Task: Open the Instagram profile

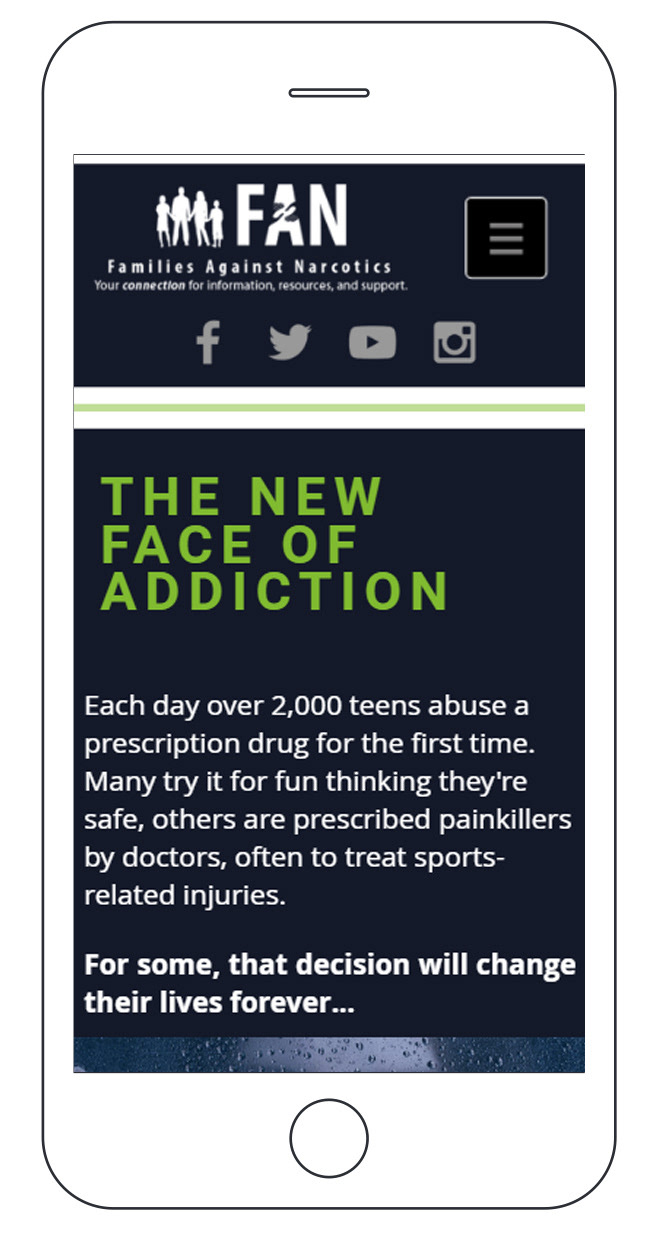Action: click(x=454, y=342)
